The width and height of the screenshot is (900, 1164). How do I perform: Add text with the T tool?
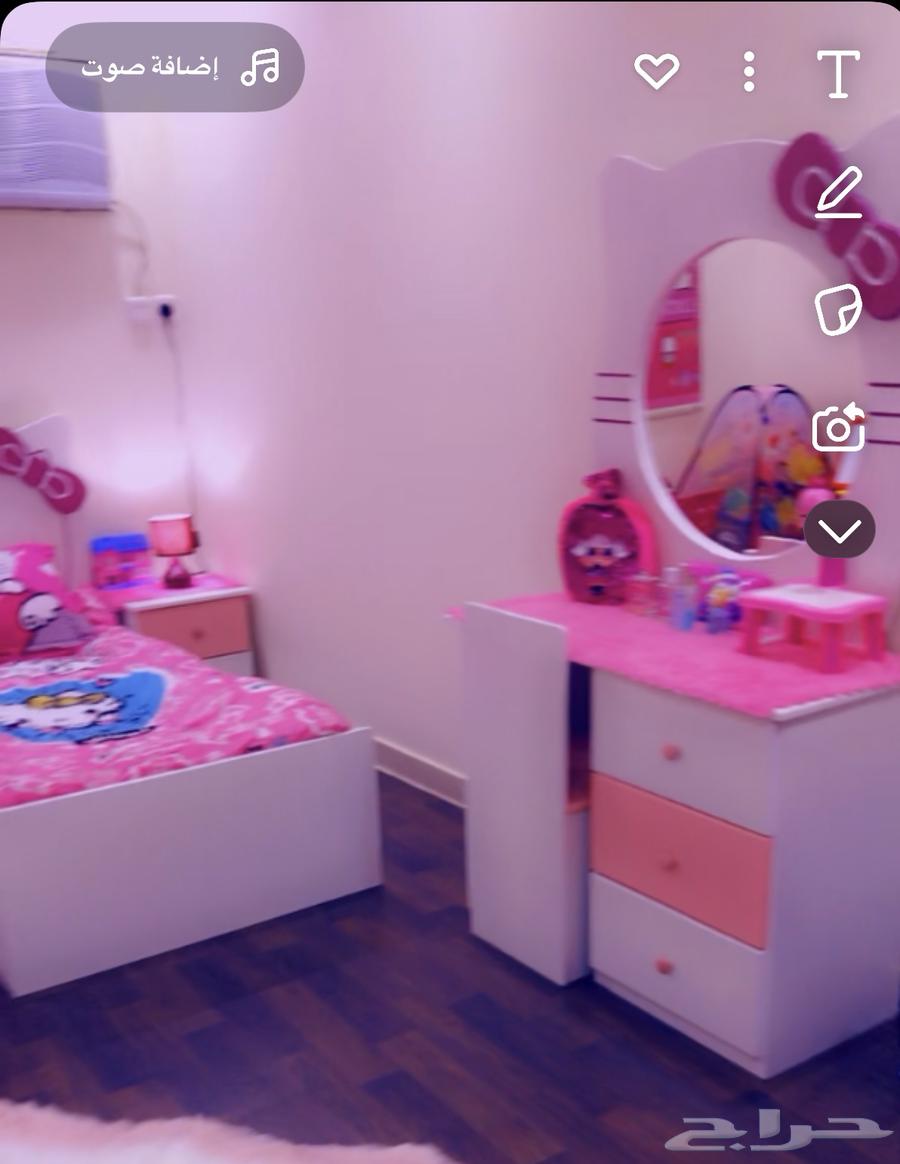[838, 72]
